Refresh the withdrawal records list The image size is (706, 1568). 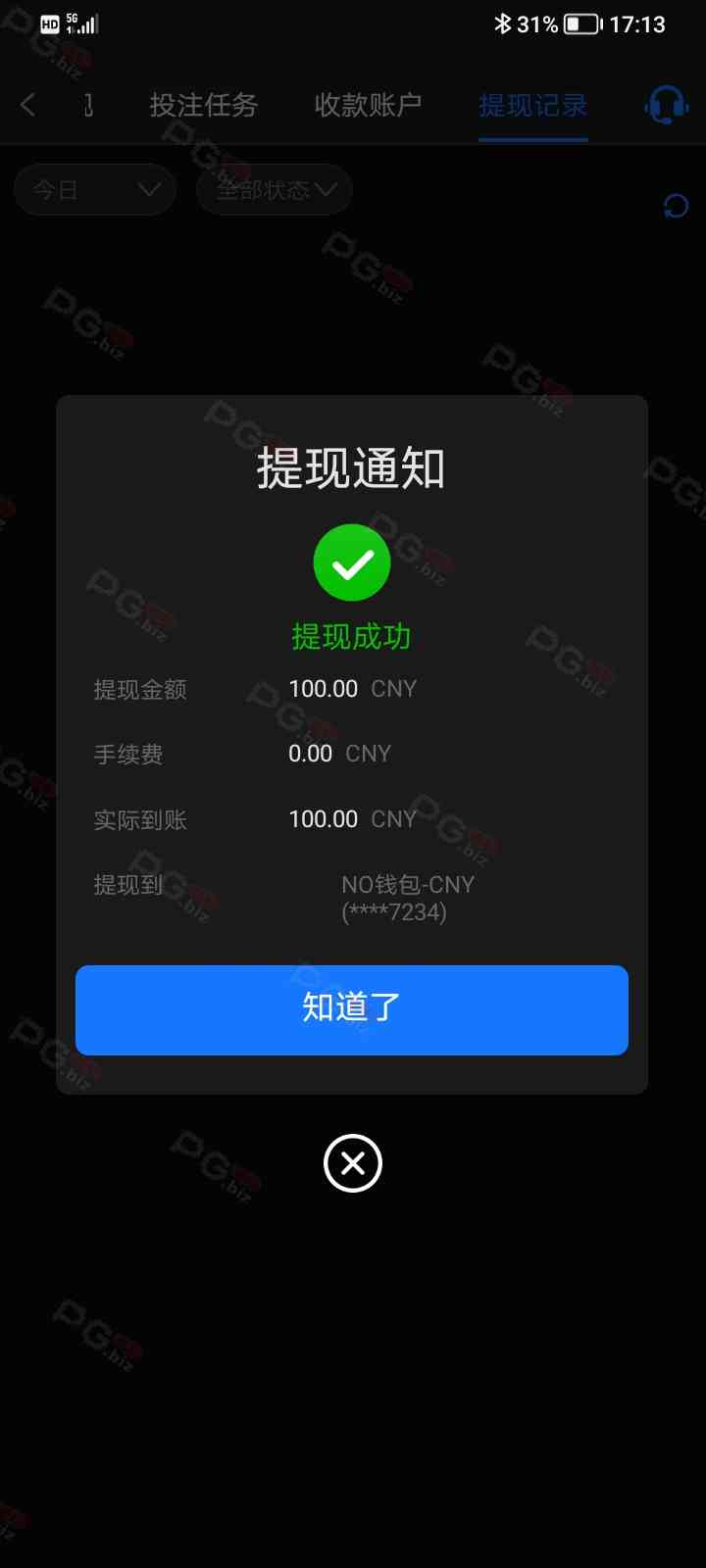click(676, 206)
